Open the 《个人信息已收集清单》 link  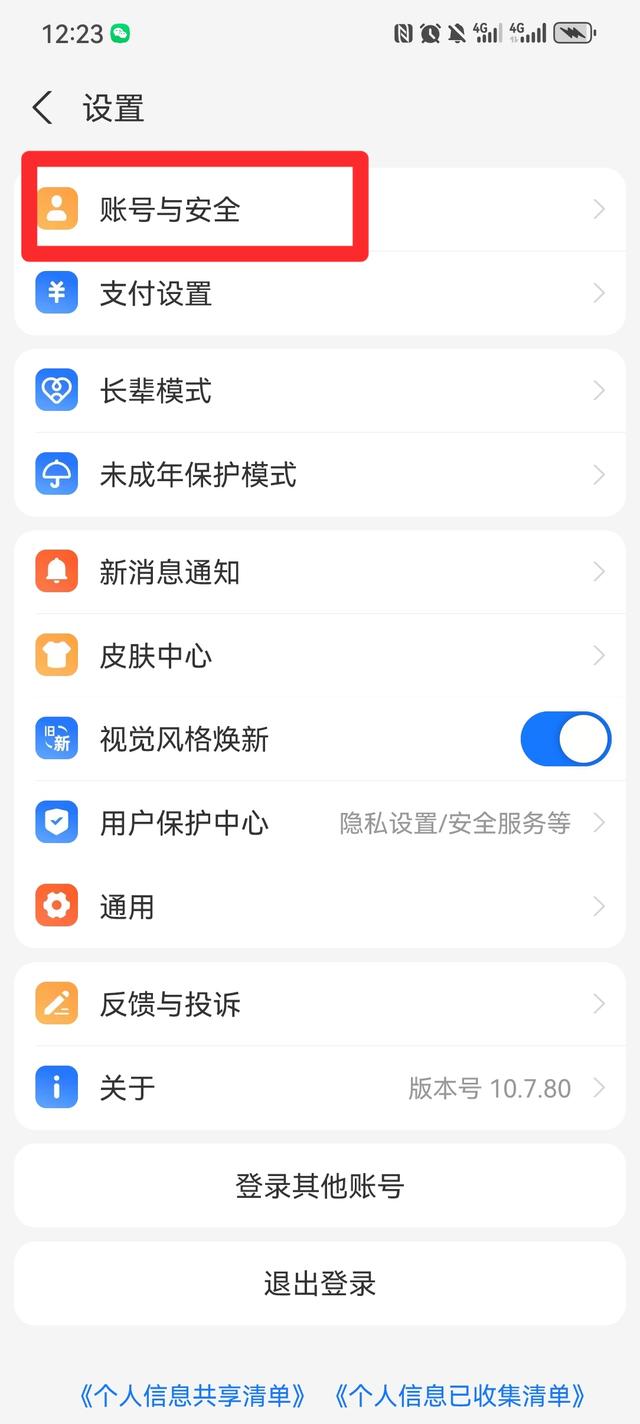point(459,1395)
